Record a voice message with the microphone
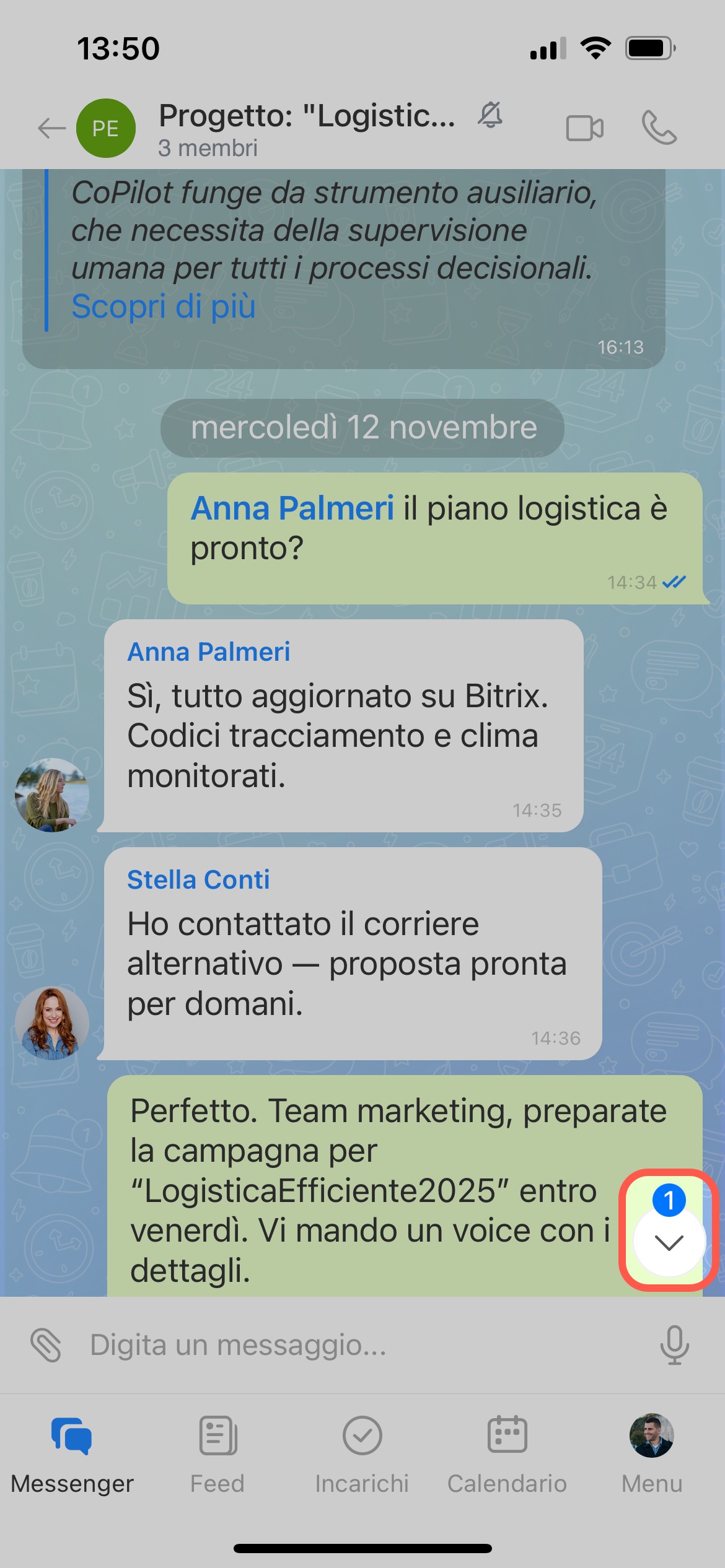 (674, 1344)
